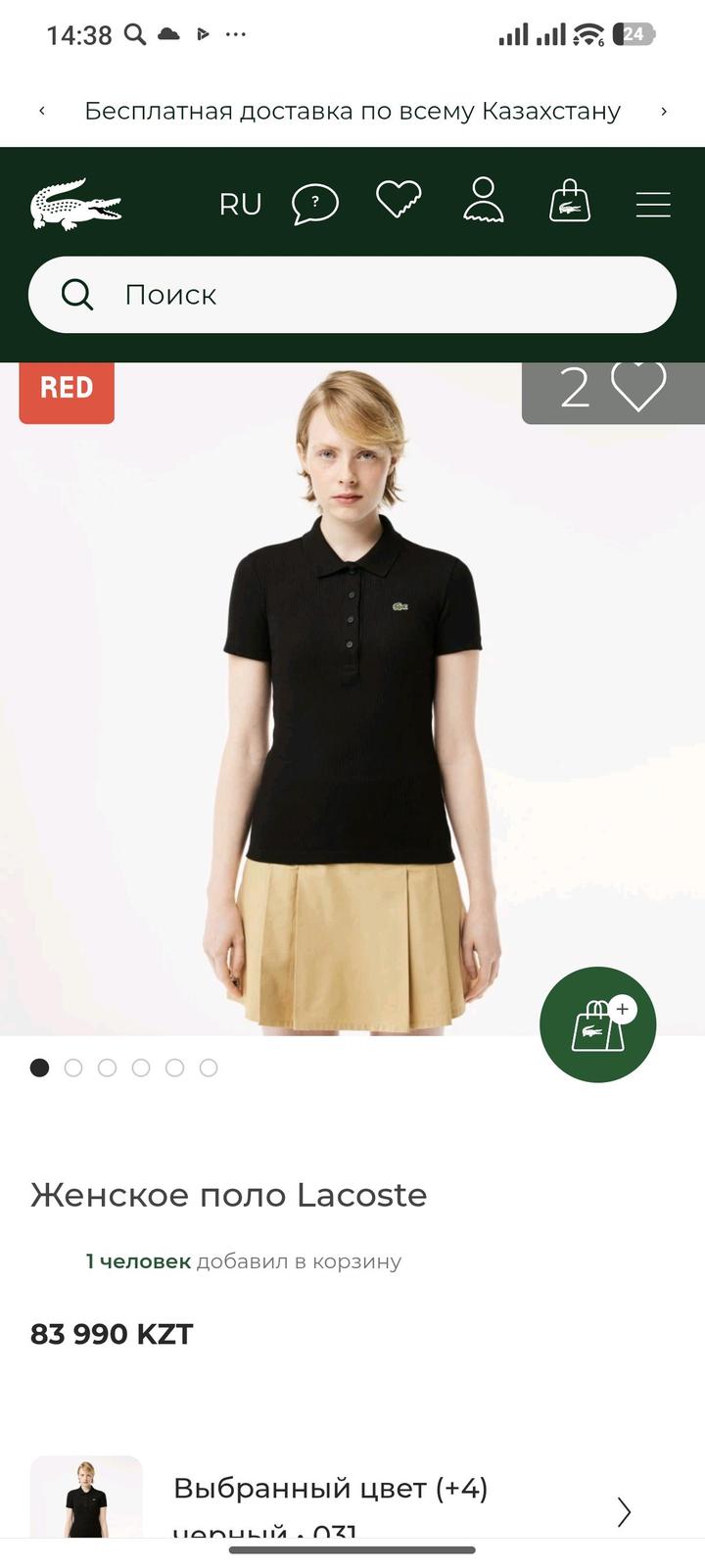The width and height of the screenshot is (705, 1568).
Task: Show the next announcement banner
Action: [x=663, y=112]
